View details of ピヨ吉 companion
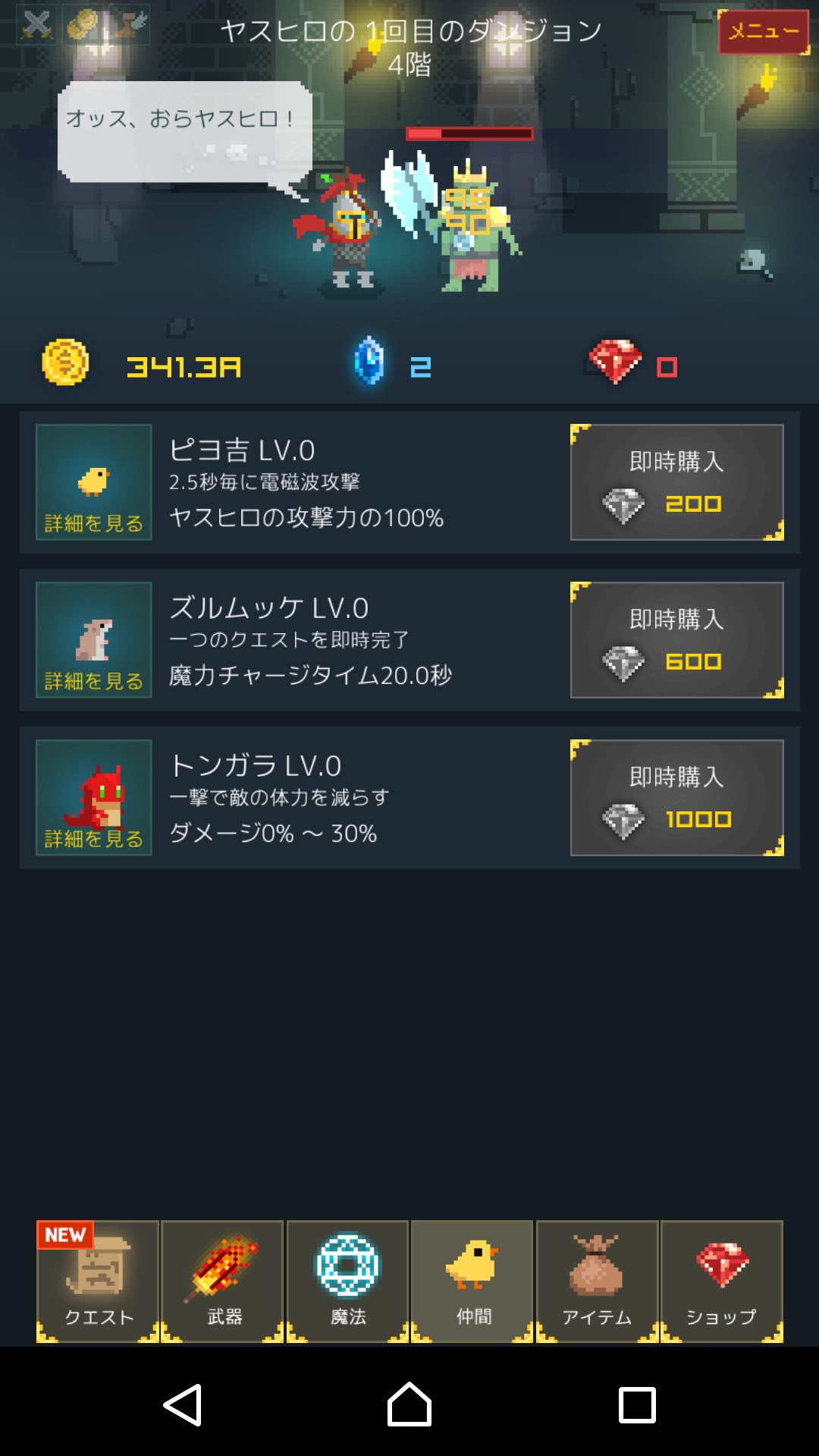The image size is (819, 1456). [94, 482]
